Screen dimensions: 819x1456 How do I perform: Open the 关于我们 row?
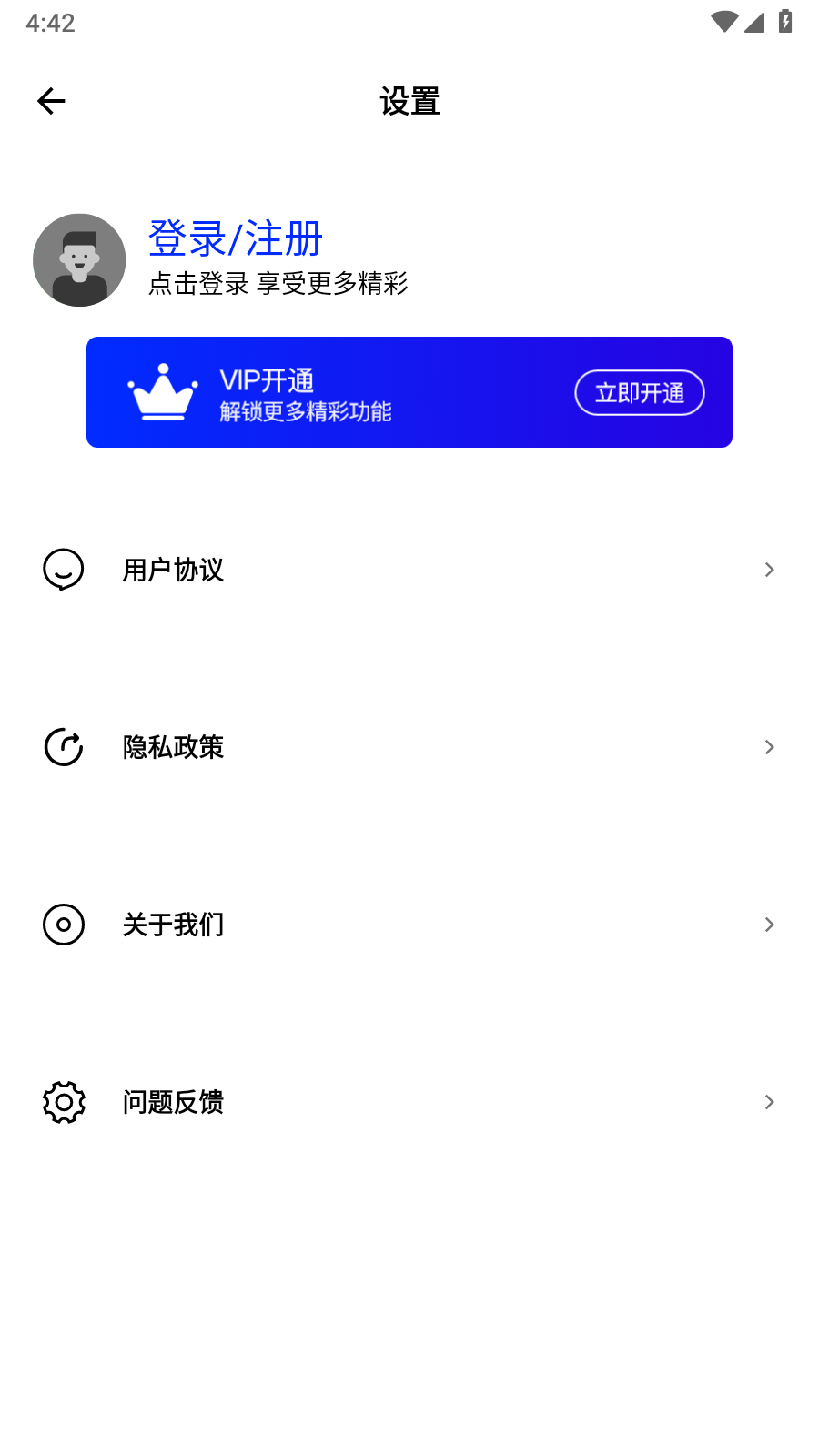coord(409,925)
